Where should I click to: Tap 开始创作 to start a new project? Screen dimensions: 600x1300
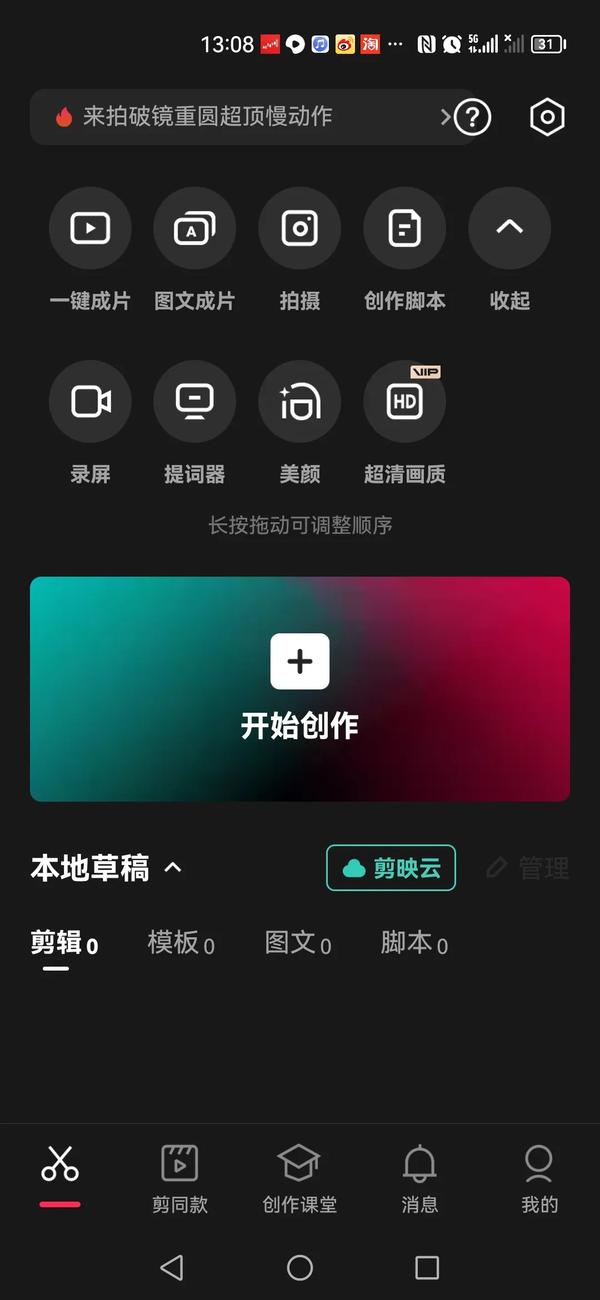(300, 689)
